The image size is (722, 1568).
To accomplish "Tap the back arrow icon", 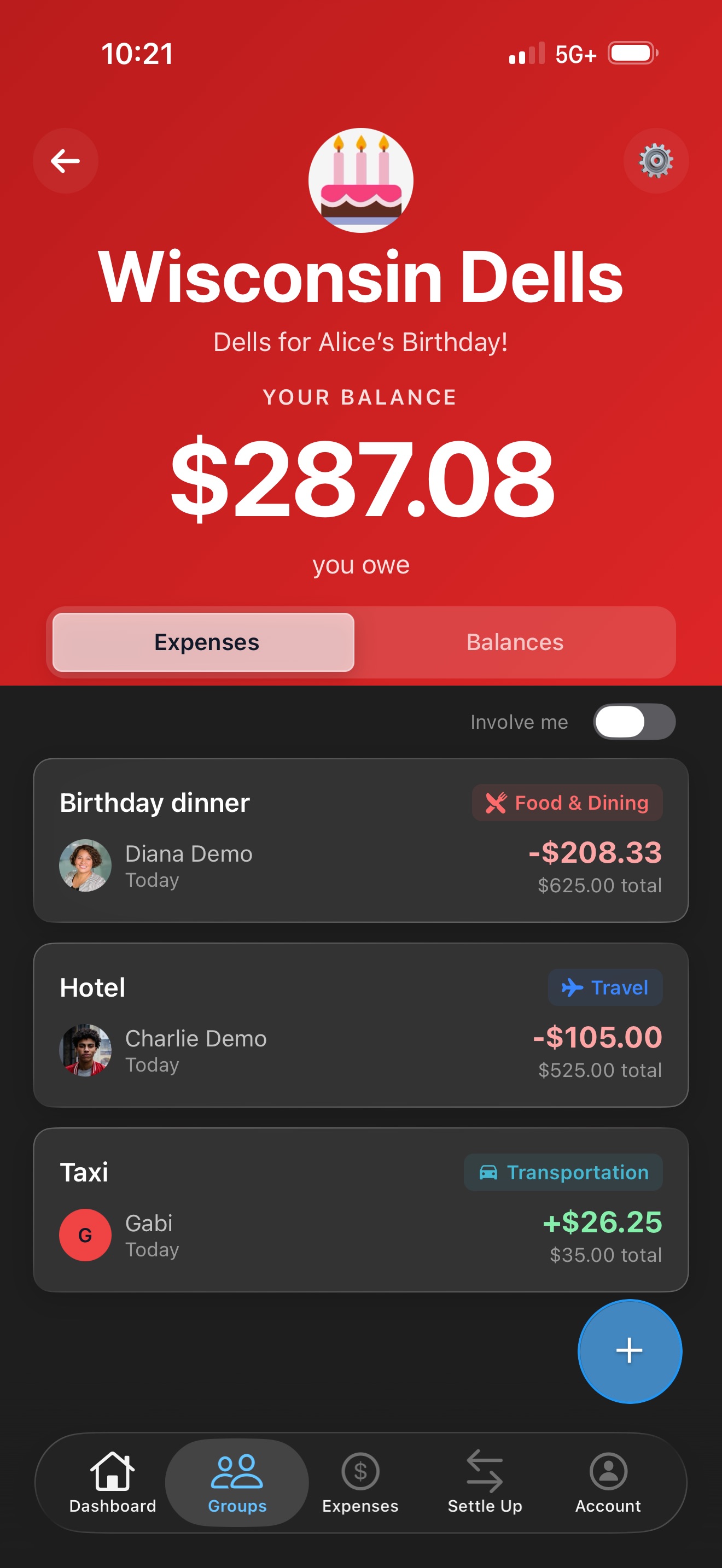I will (x=65, y=160).
